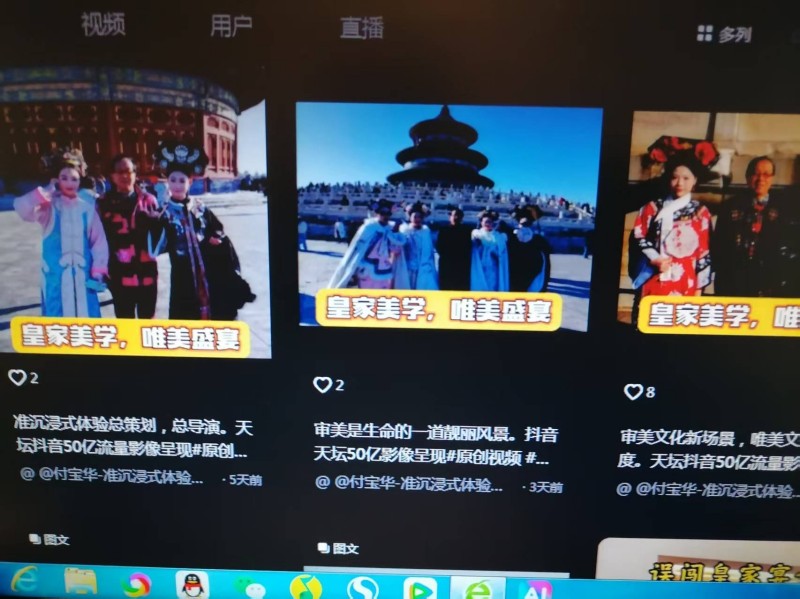Open the 直播 tab
This screenshot has height=599, width=800.
pos(361,28)
